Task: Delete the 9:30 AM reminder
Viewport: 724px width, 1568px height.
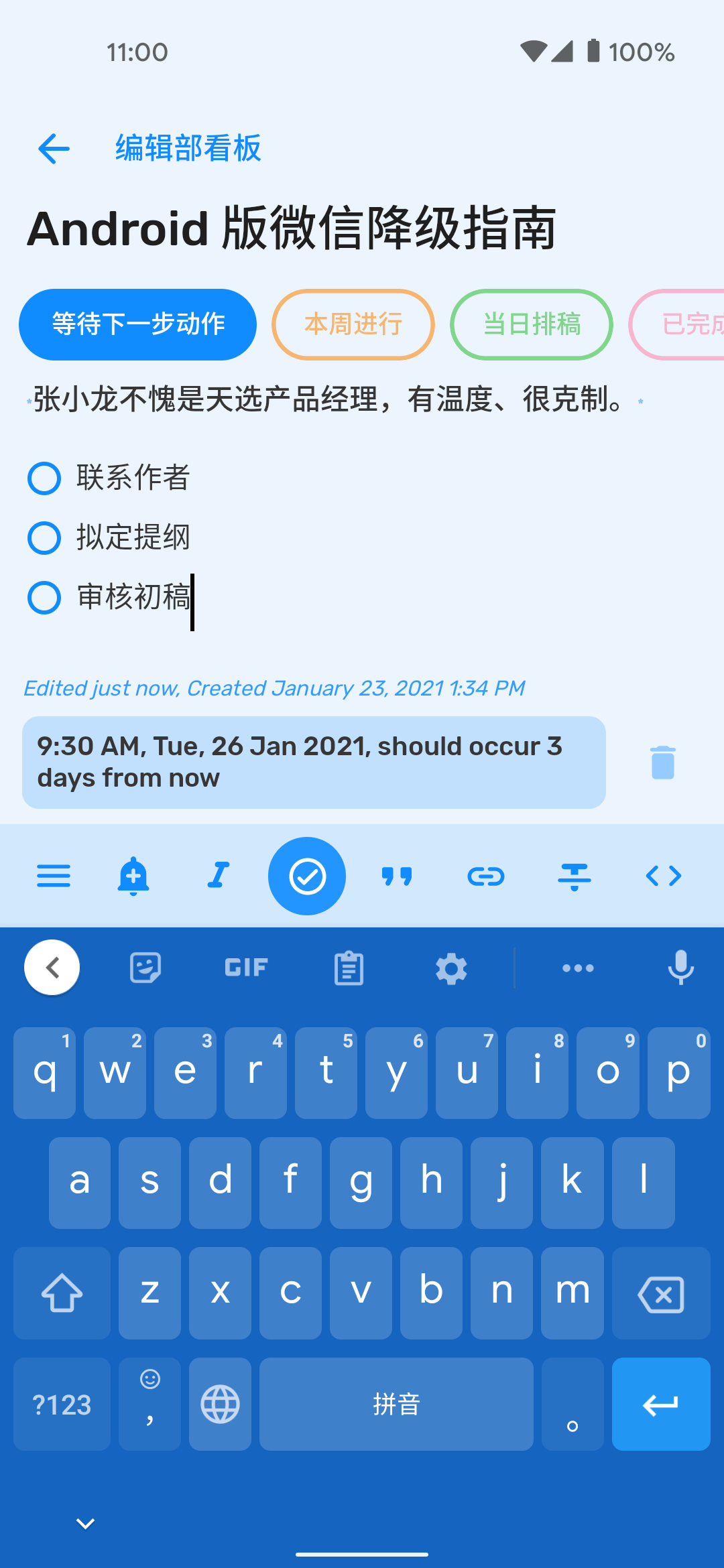Action: tap(663, 763)
